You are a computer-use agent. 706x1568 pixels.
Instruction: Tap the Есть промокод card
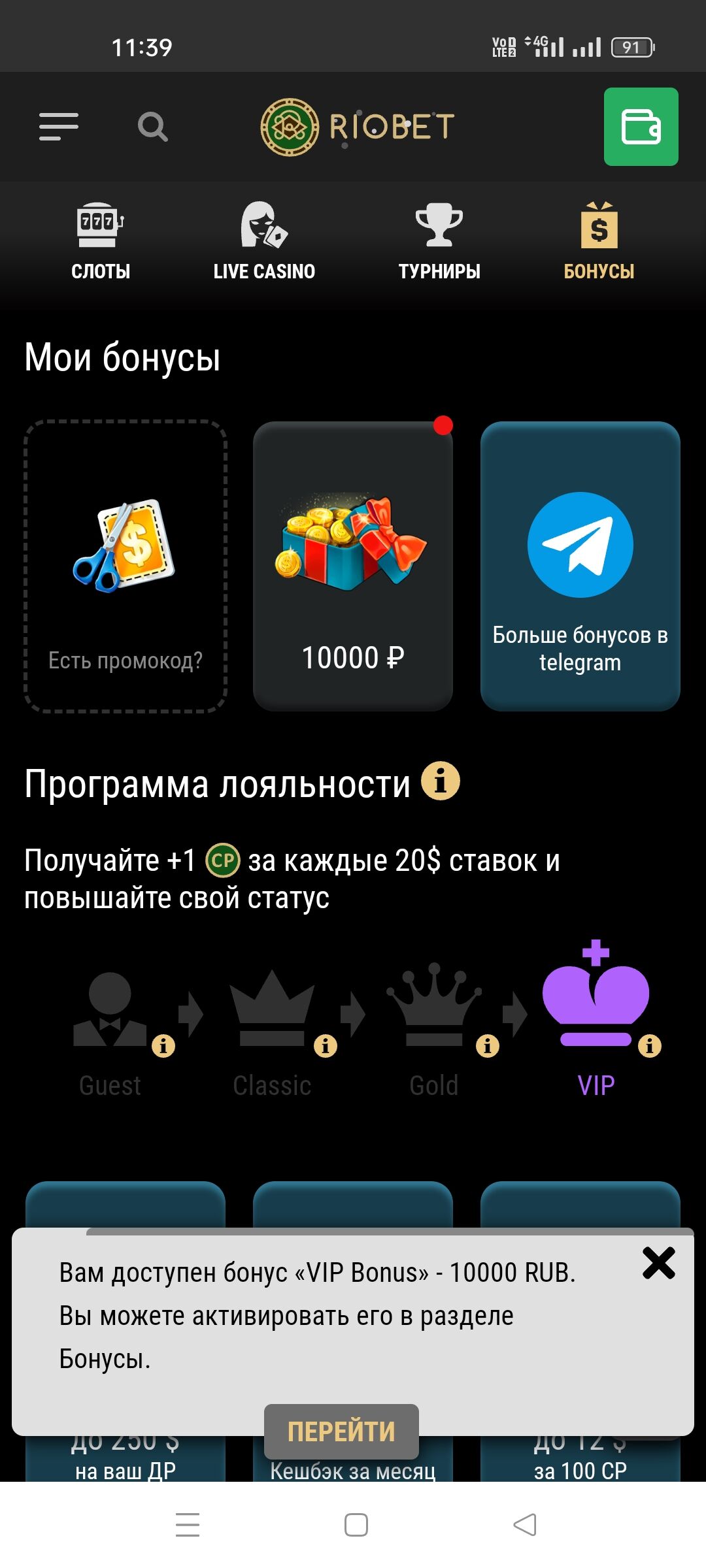(x=126, y=566)
